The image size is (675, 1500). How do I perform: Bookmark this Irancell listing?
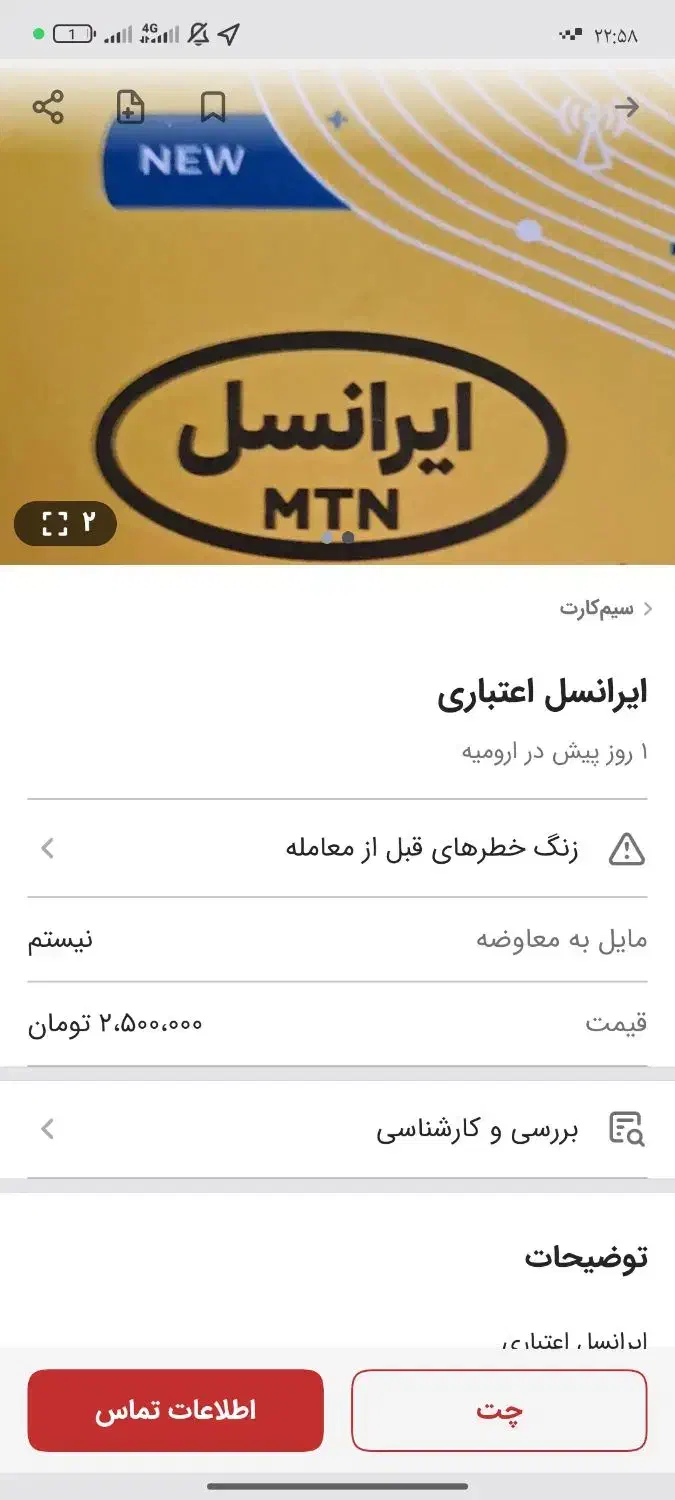[x=213, y=107]
